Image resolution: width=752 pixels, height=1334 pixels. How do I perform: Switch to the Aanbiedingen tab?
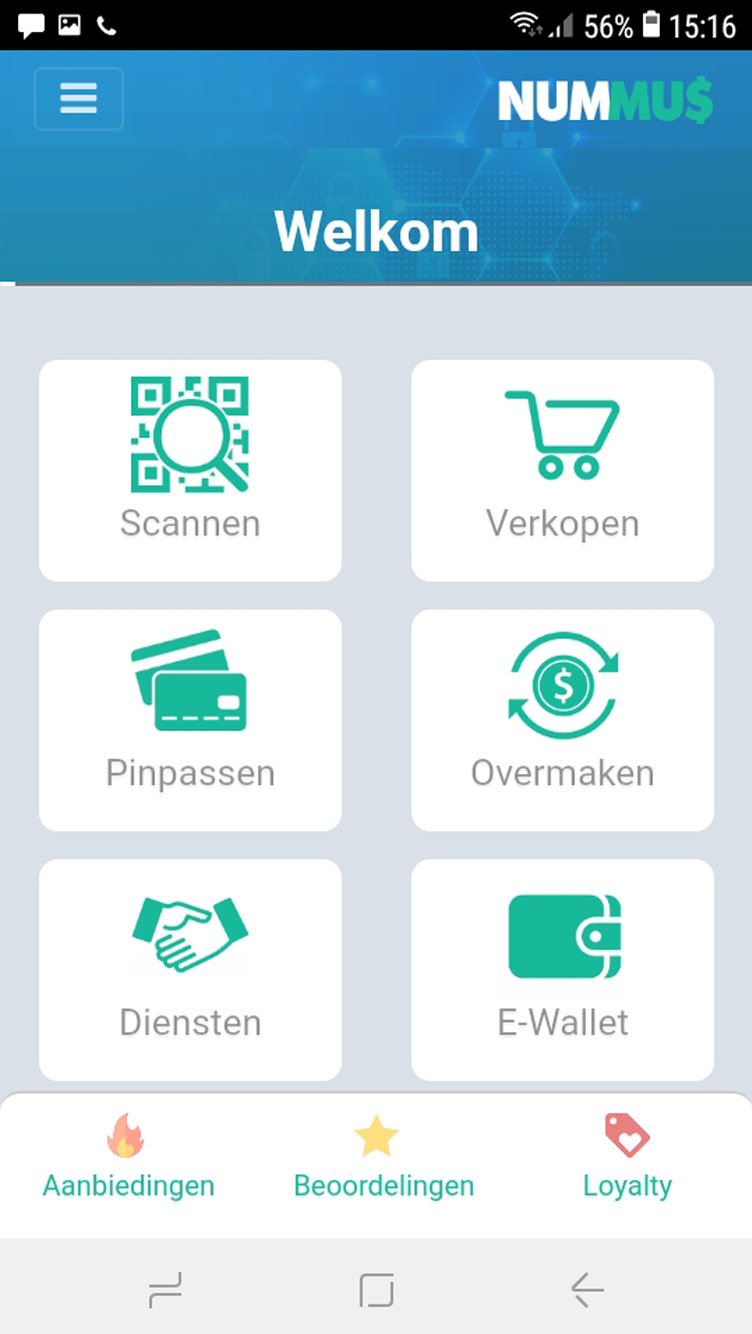128,1158
